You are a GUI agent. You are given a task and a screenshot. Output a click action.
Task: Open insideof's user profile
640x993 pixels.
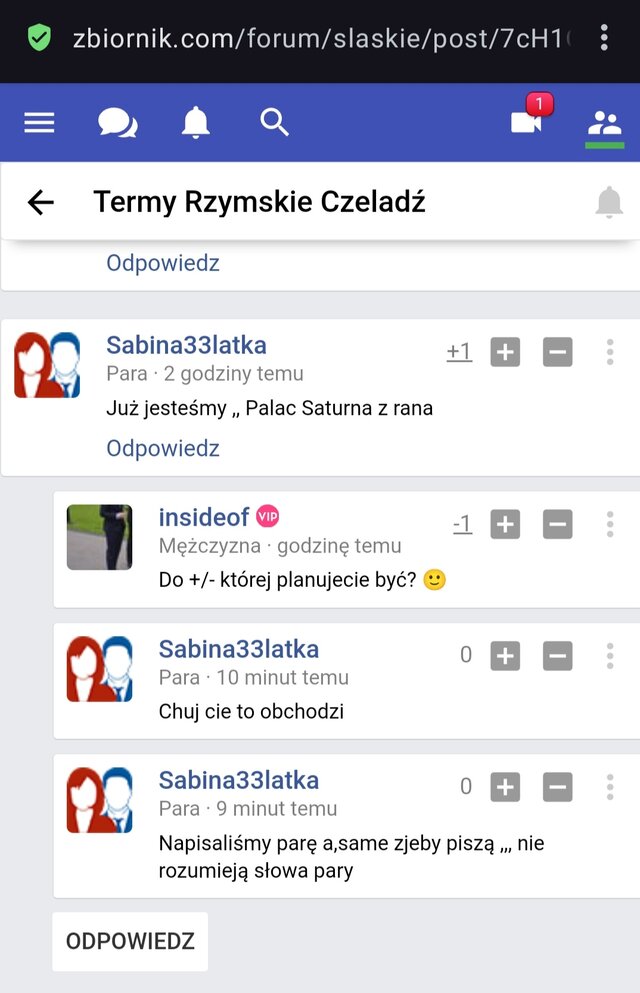tap(204, 517)
